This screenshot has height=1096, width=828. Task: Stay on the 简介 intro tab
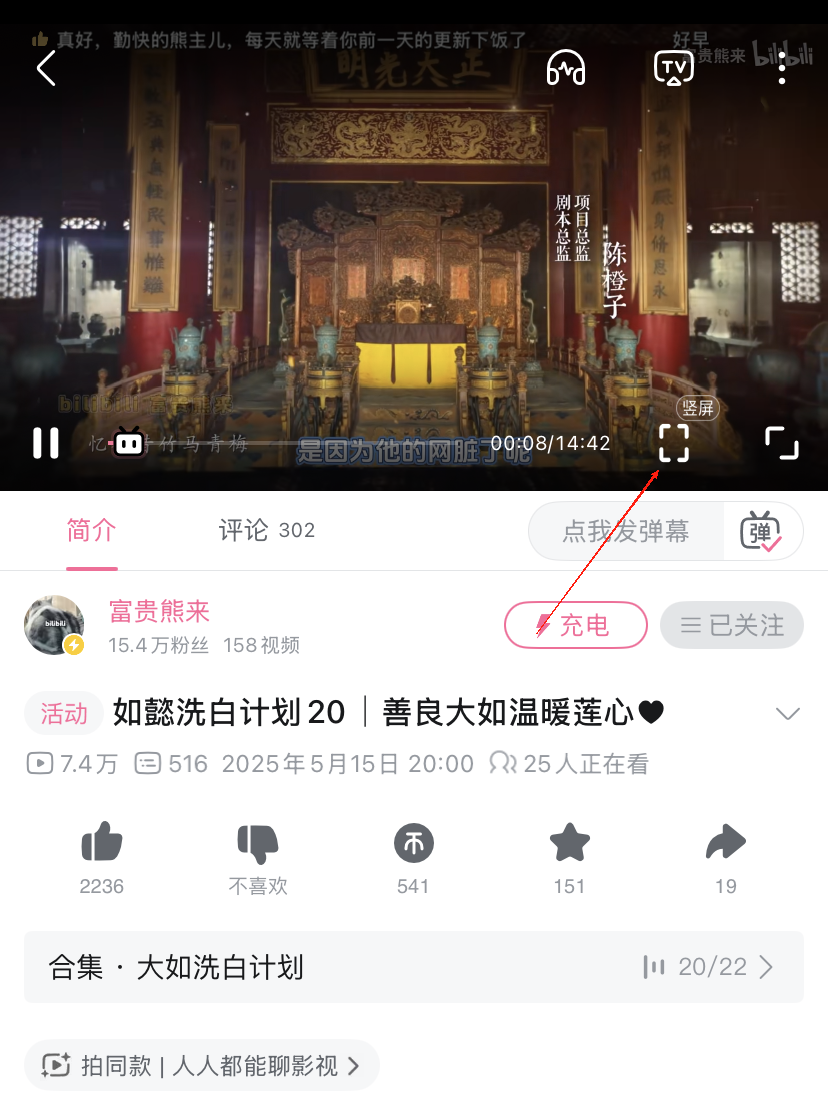click(x=91, y=531)
